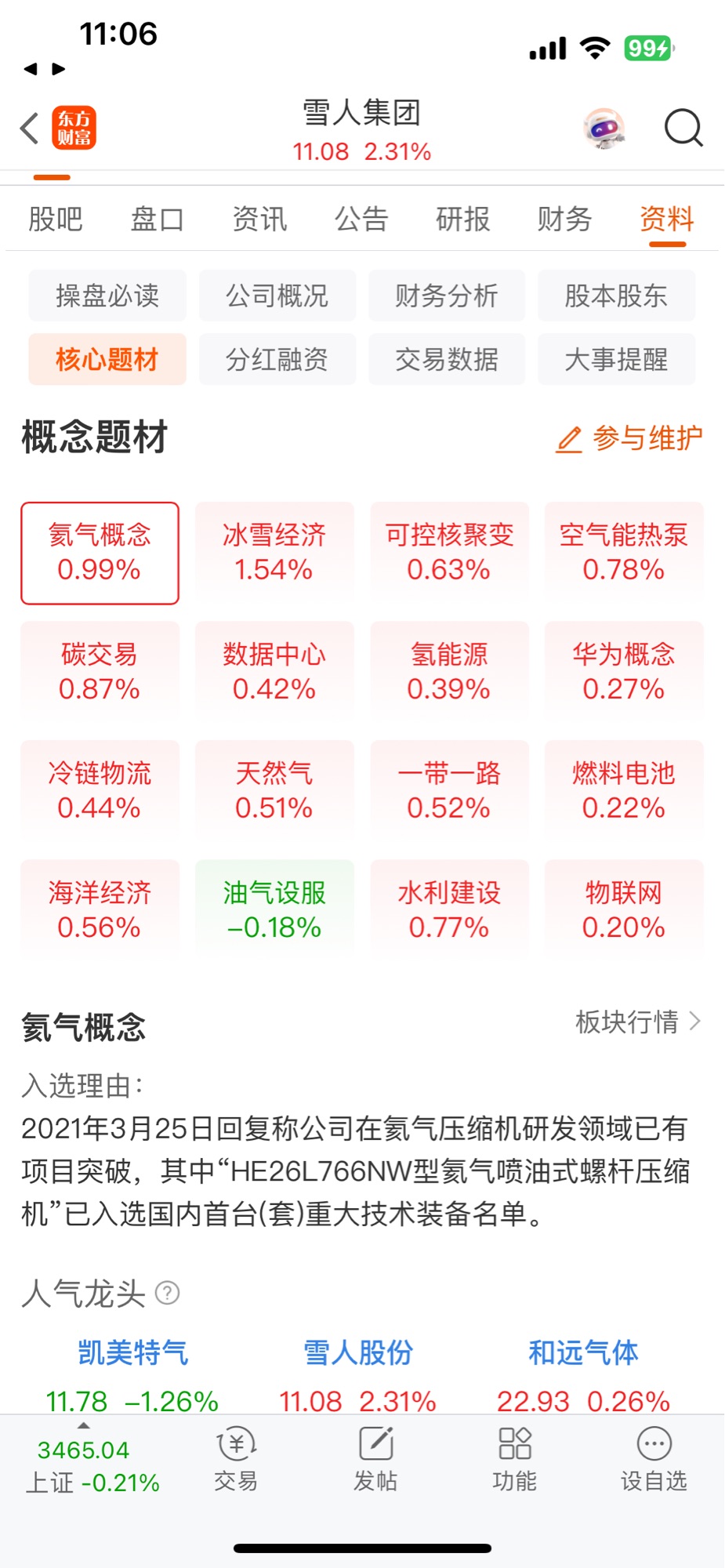
Task: Open the 股本股东 section
Action: click(x=616, y=296)
